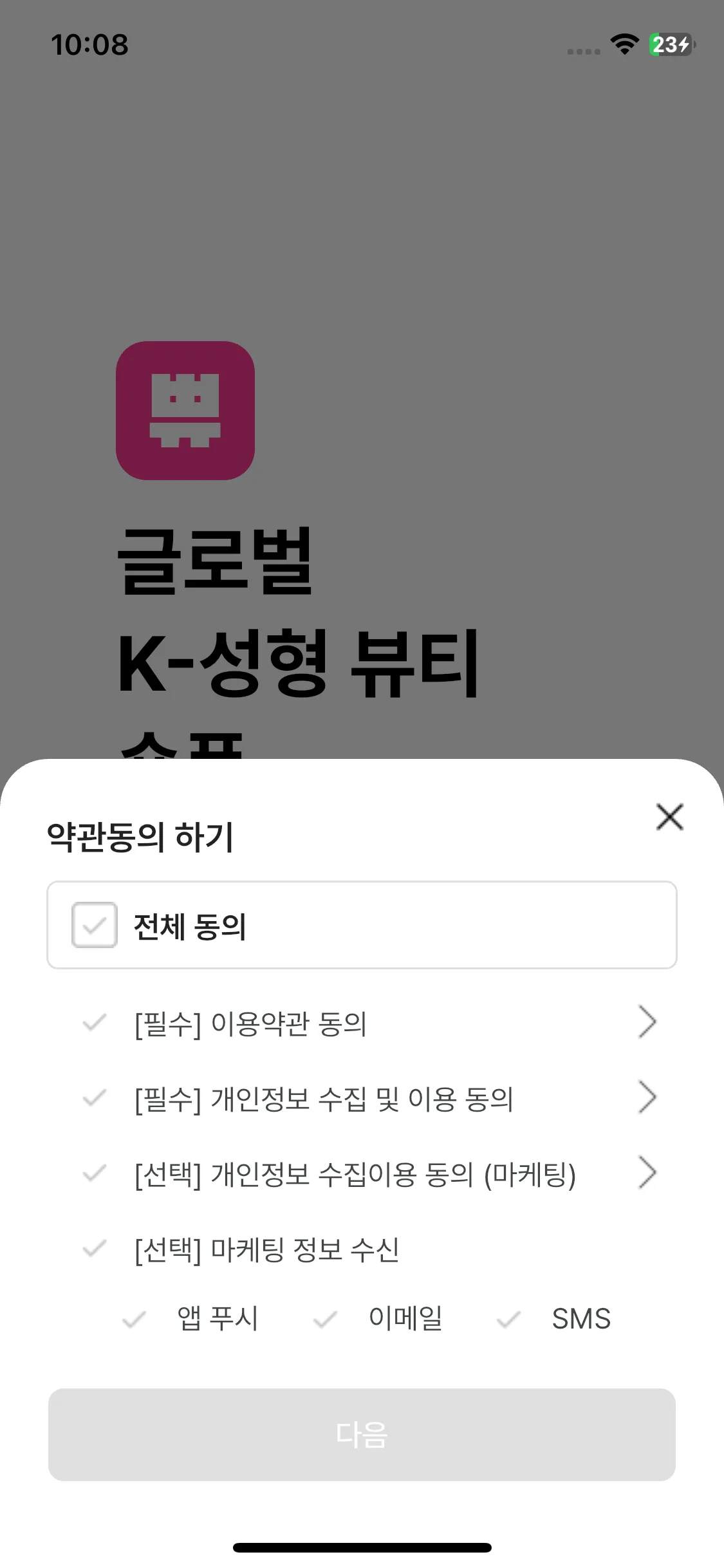
Task: Tap the 다음 button
Action: coord(362,1435)
